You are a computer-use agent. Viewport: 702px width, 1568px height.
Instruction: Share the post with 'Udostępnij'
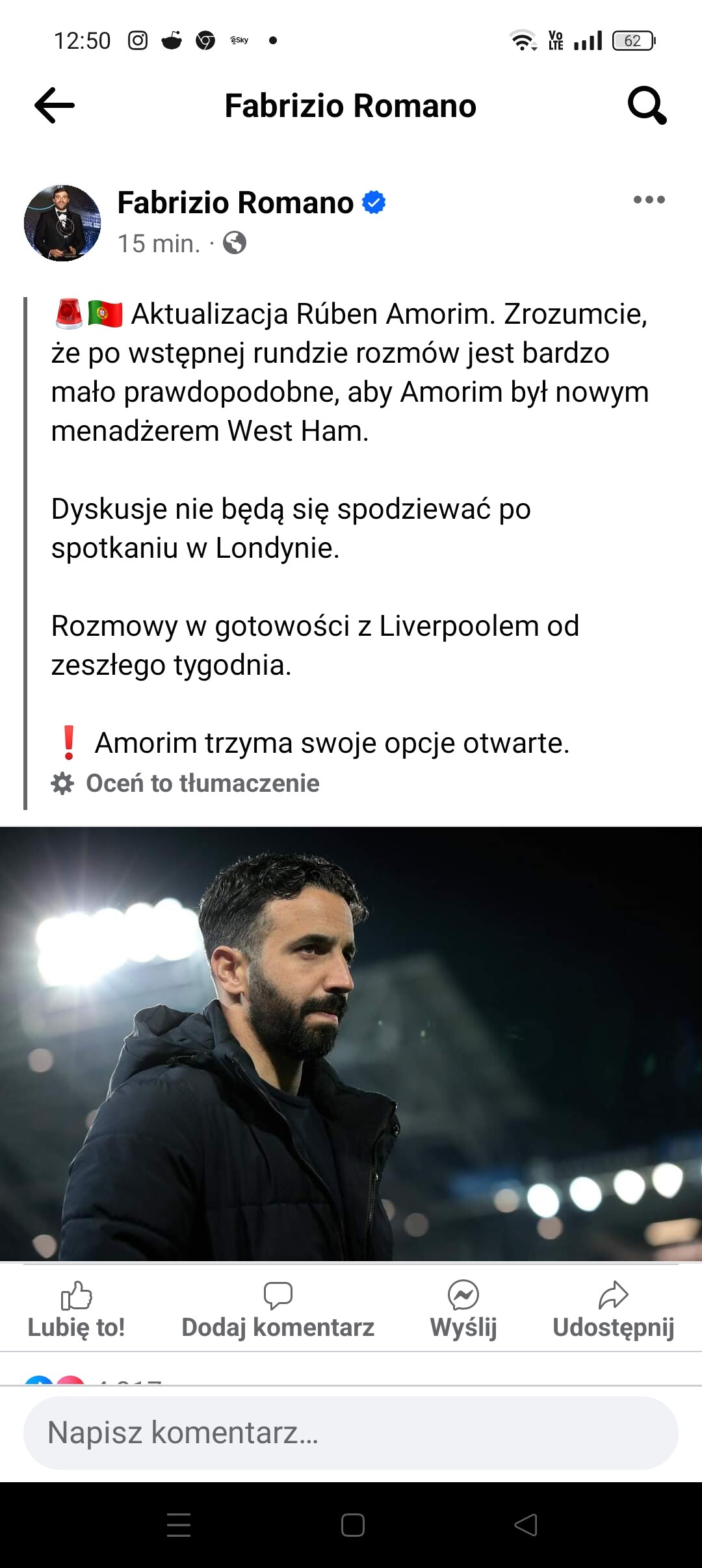(x=614, y=1310)
